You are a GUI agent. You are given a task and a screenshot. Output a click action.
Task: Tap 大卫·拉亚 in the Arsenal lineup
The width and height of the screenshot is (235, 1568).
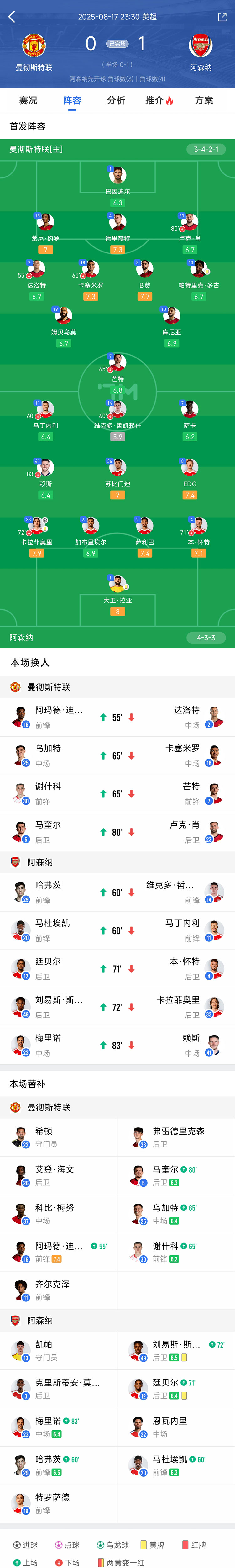(x=118, y=585)
